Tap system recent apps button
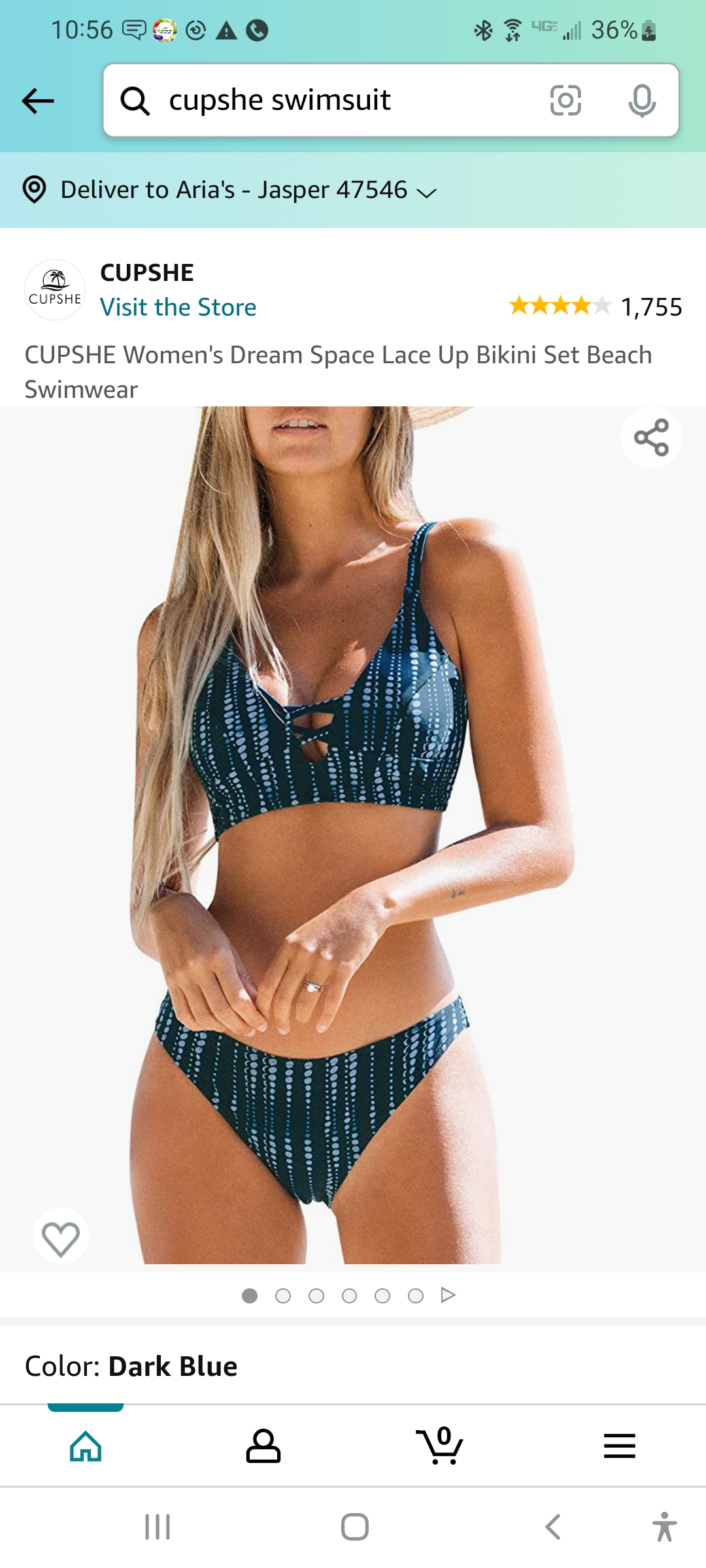This screenshot has height=1568, width=706. 158,1527
